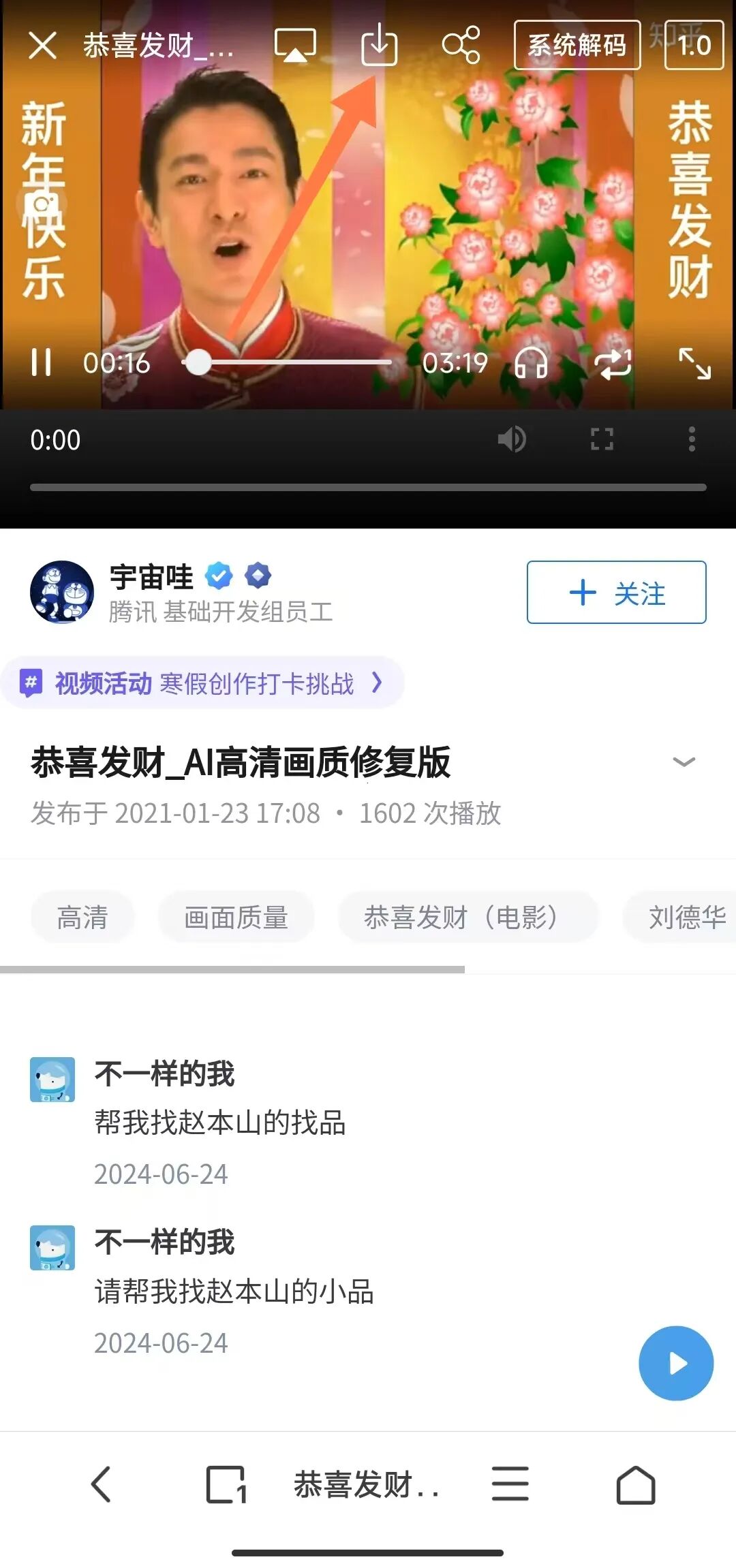
Task: Open the three-dot overflow menu in player
Action: click(x=692, y=440)
